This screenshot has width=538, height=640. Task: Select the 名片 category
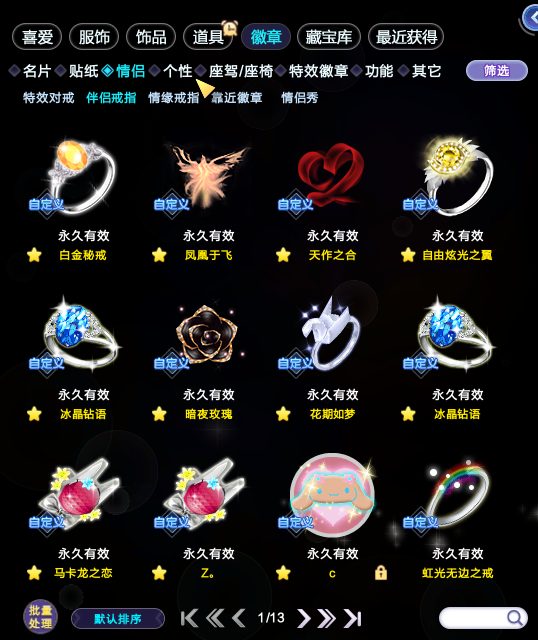pos(37,71)
